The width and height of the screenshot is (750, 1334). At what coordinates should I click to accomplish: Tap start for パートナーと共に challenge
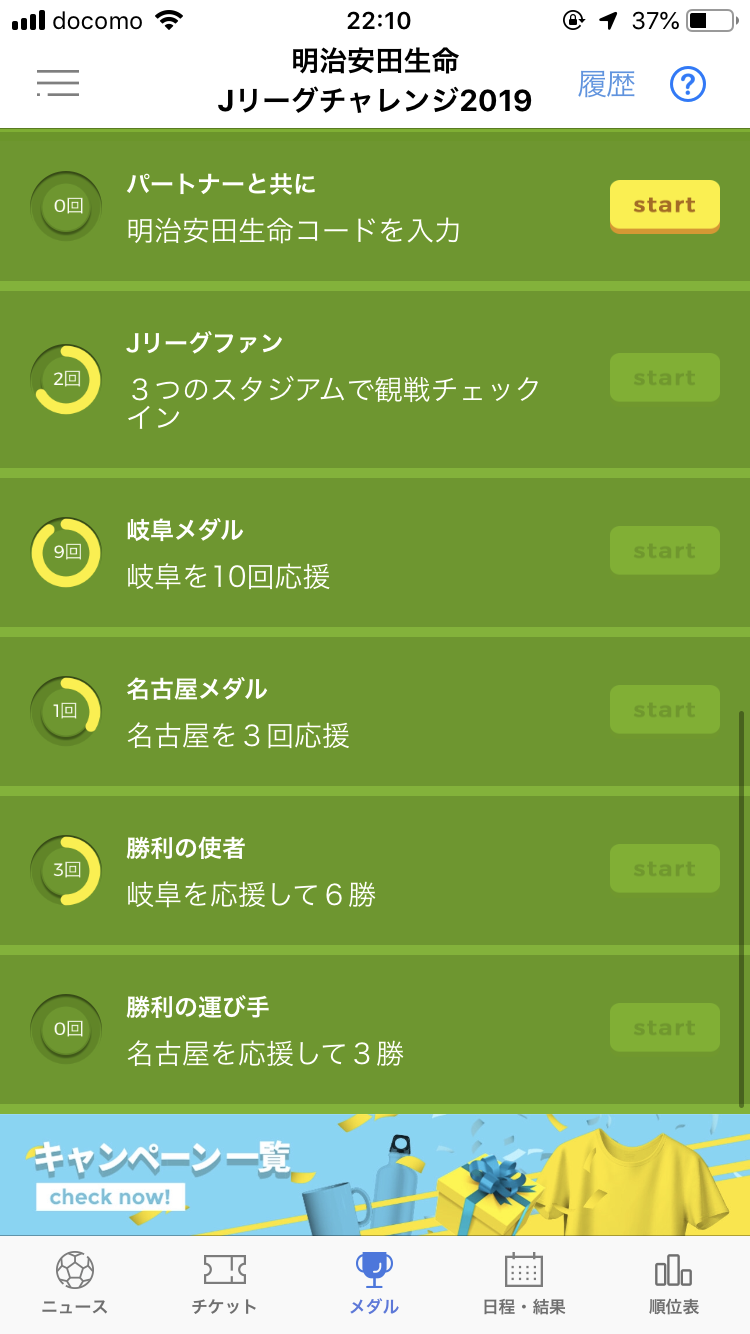(664, 205)
